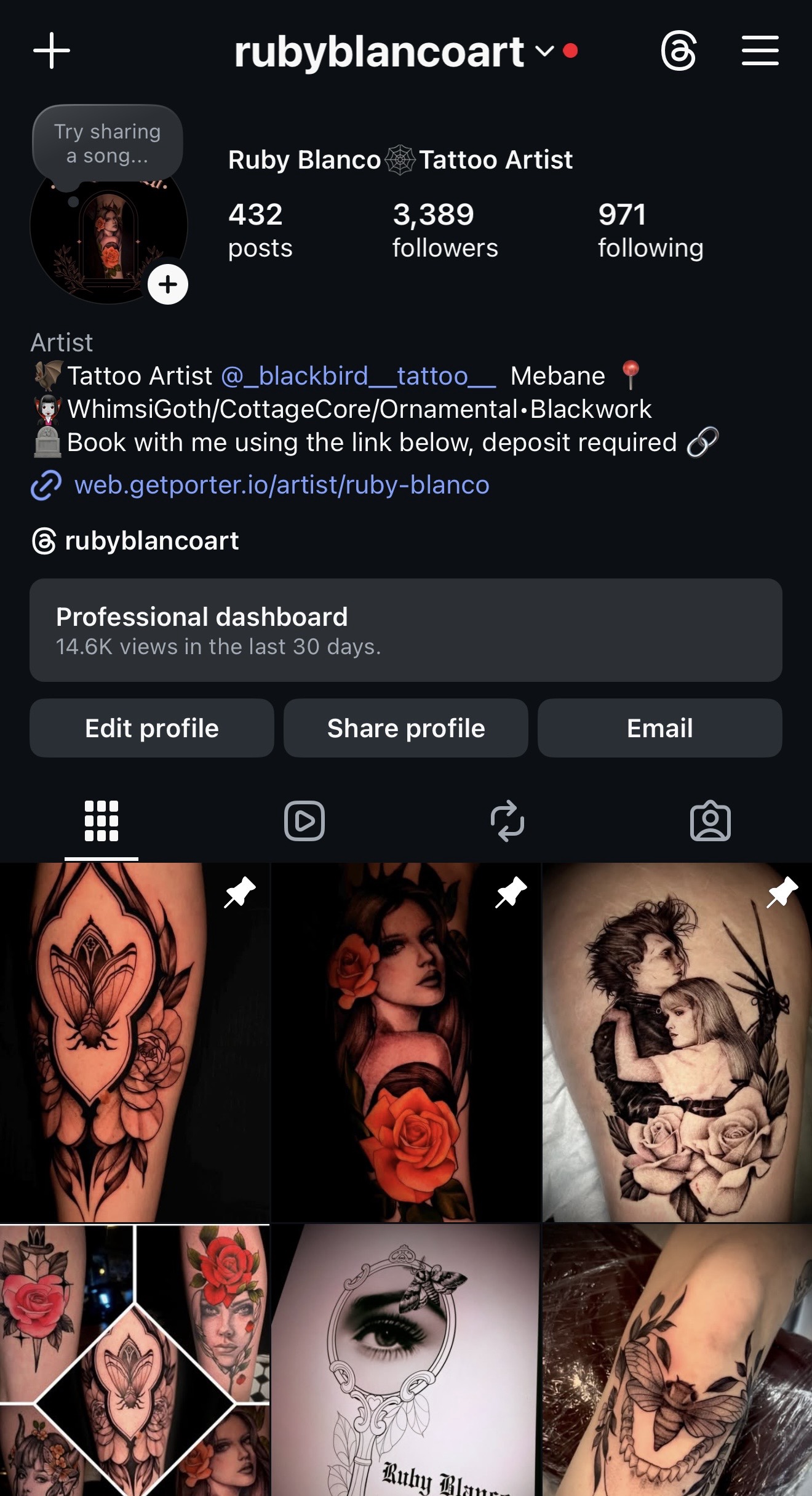Add a story with the profile picture plus
Viewport: 812px width, 1496px height.
167,284
